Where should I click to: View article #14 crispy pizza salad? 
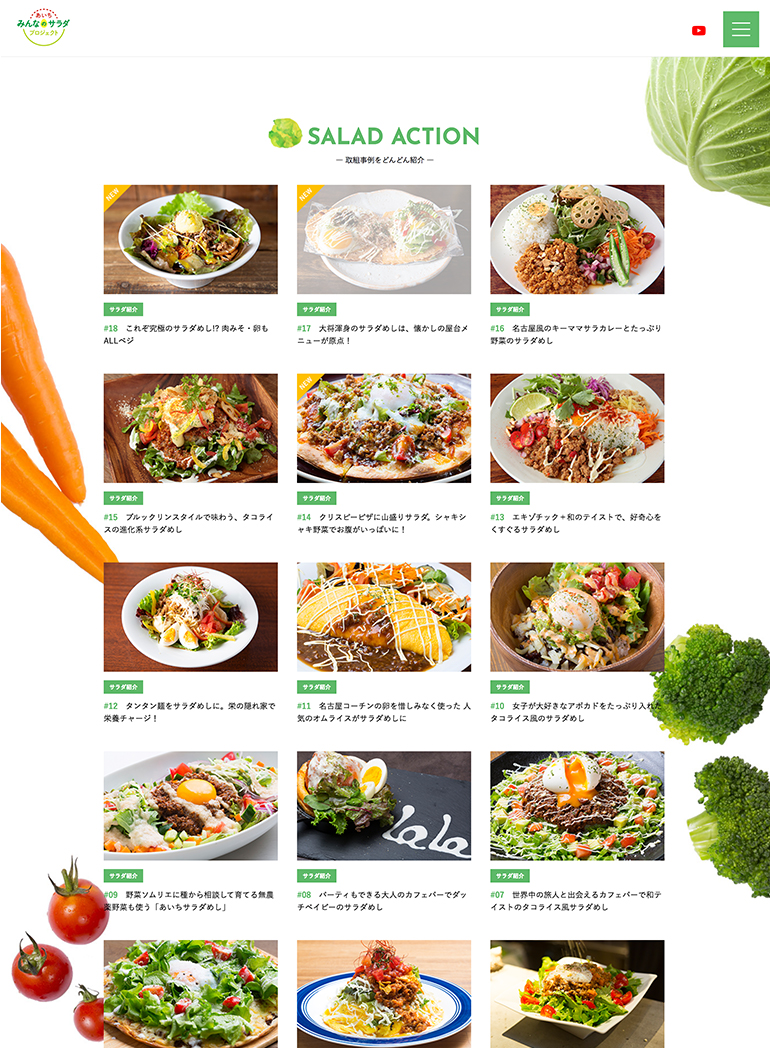click(x=383, y=429)
